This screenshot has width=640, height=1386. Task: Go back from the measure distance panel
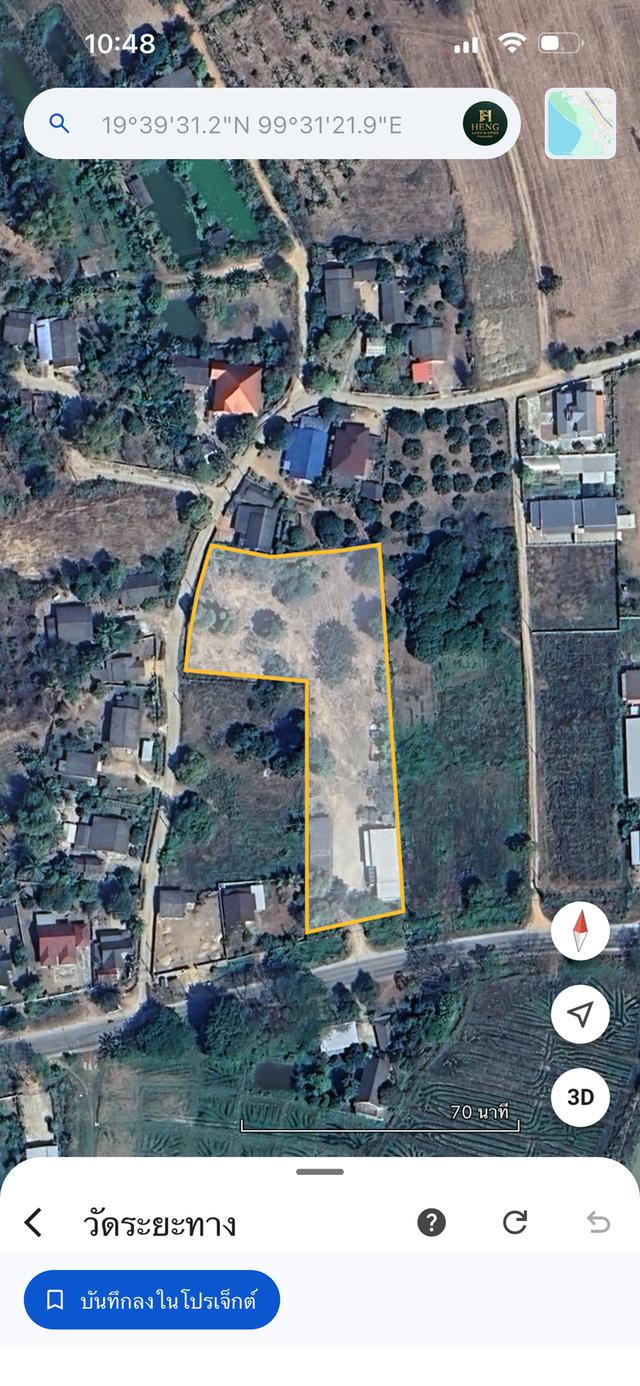click(34, 1222)
